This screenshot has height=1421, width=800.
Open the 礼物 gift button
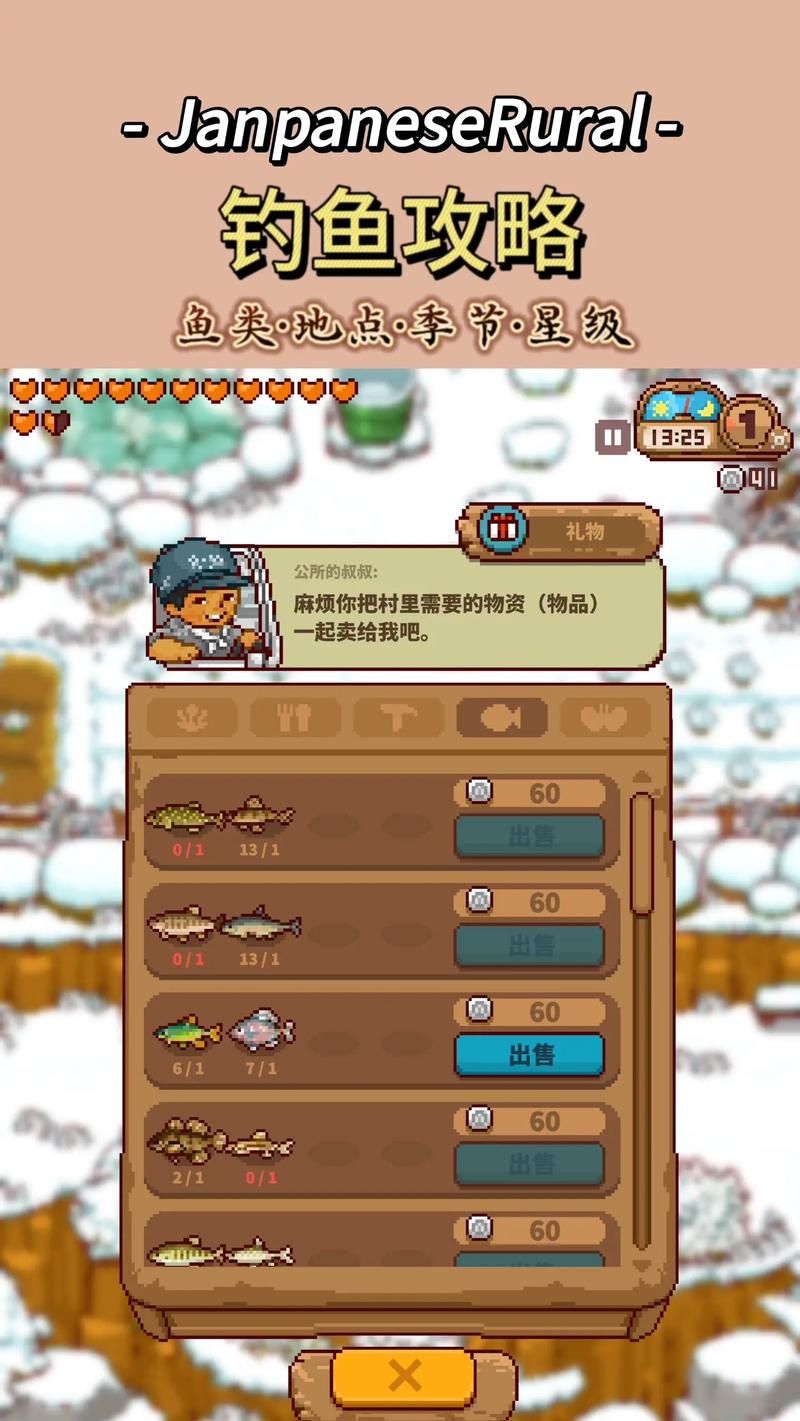coord(560,531)
